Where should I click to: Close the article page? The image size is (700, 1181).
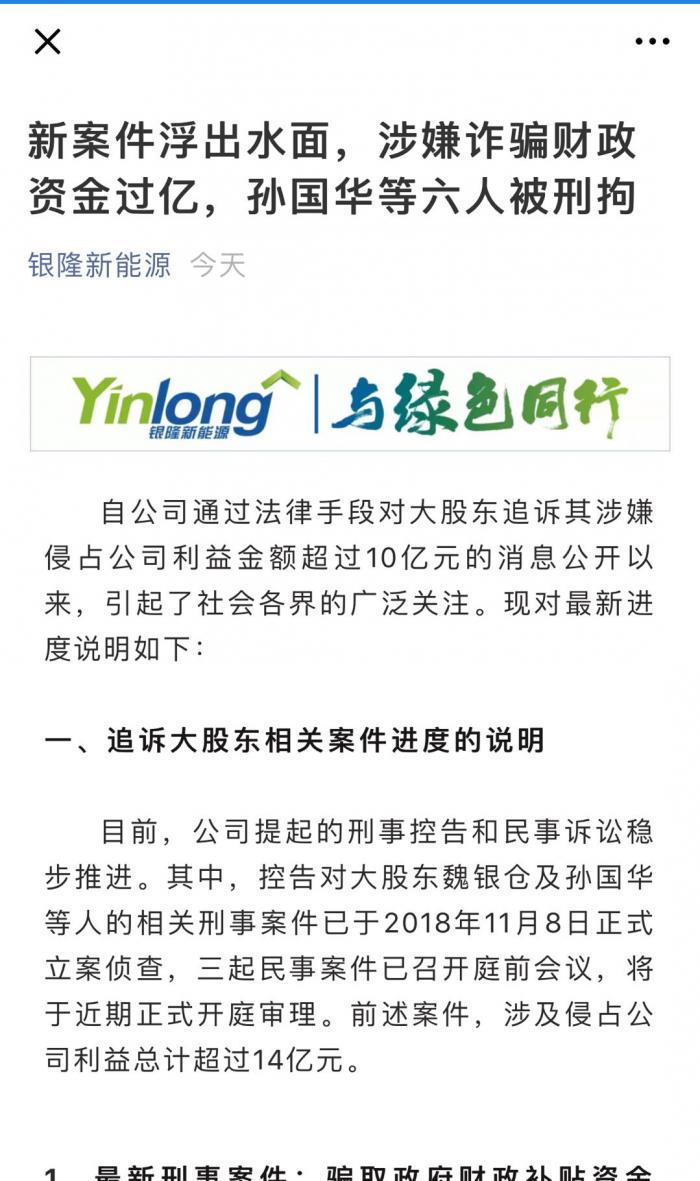(x=47, y=42)
